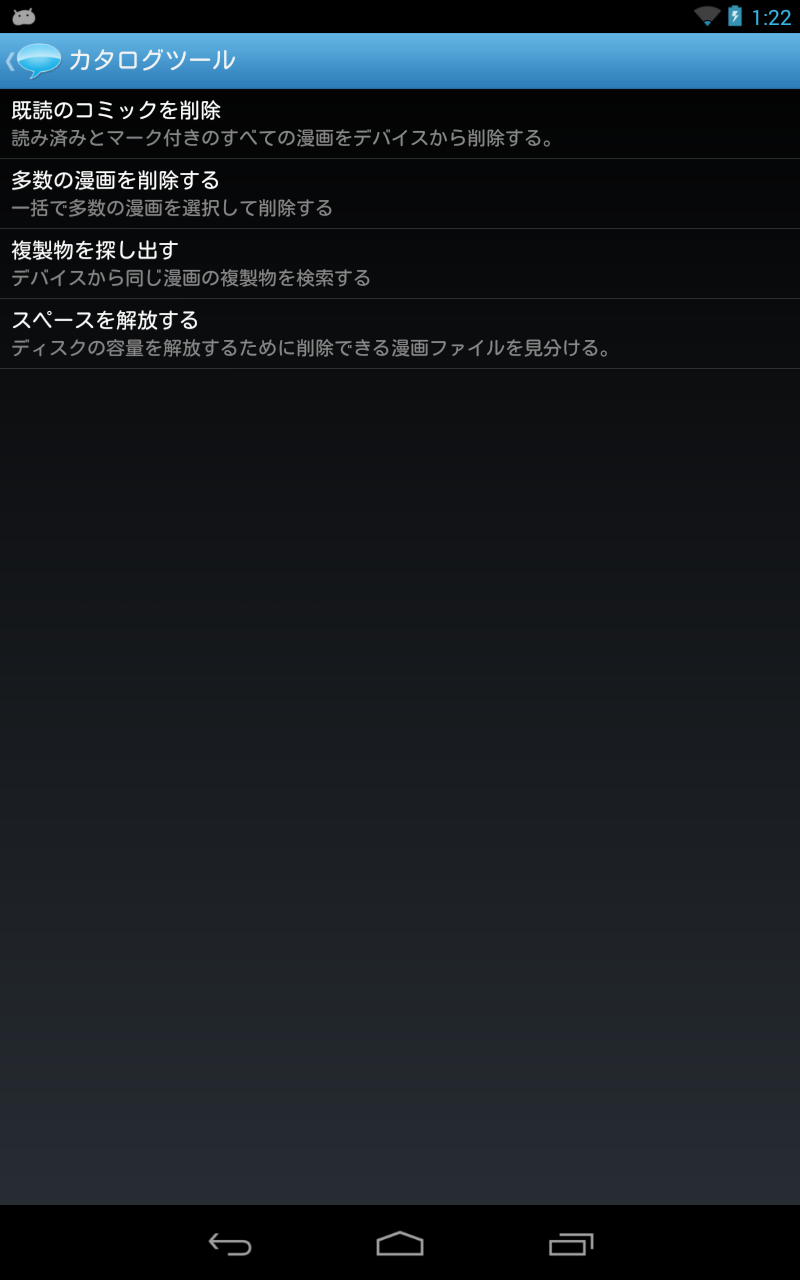This screenshot has width=800, height=1280.
Task: Open 既読のコミックを削除 option
Action: pyautogui.click(x=400, y=124)
